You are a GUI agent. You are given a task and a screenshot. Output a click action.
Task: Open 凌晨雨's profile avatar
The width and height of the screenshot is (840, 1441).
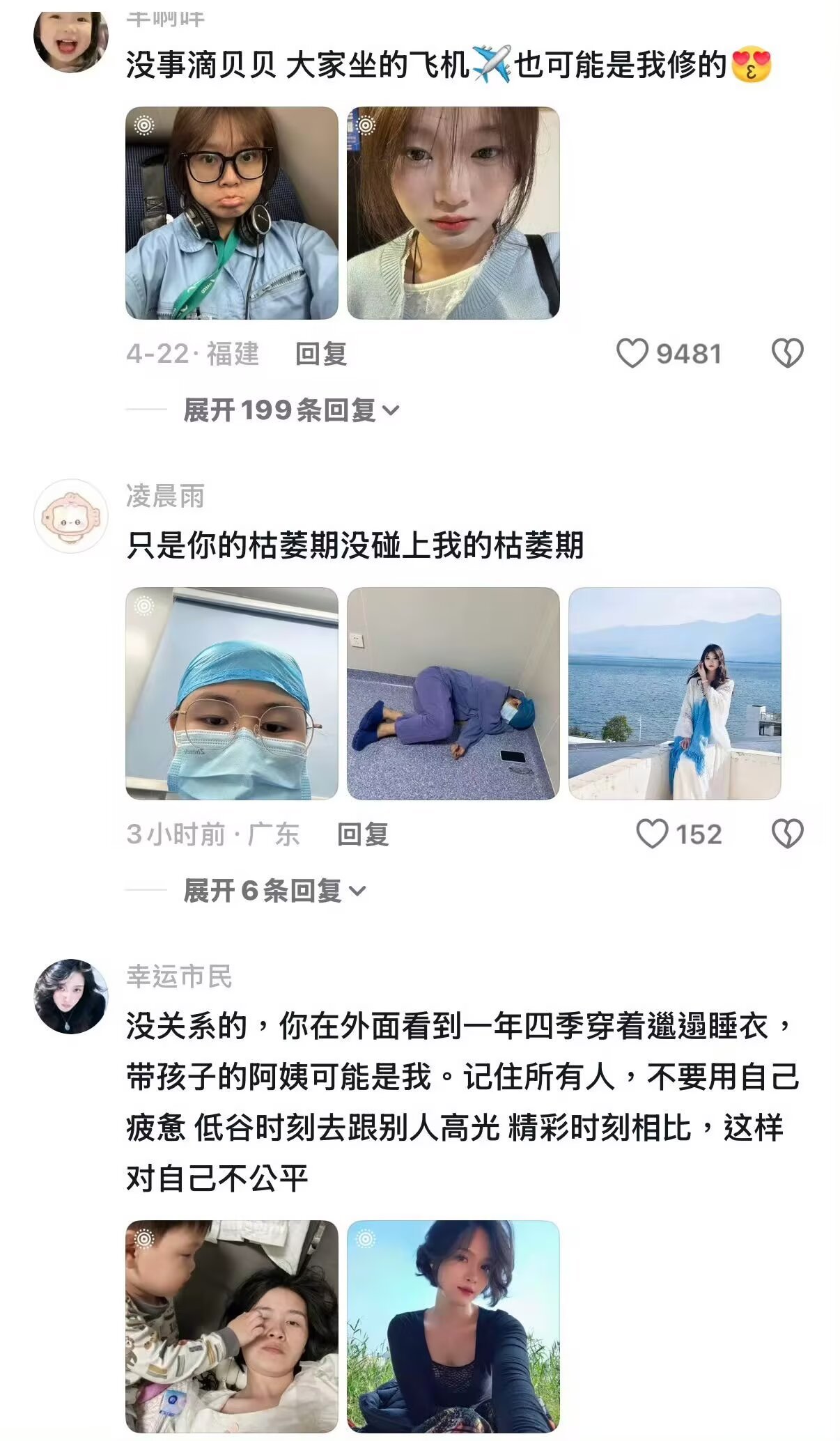71,516
